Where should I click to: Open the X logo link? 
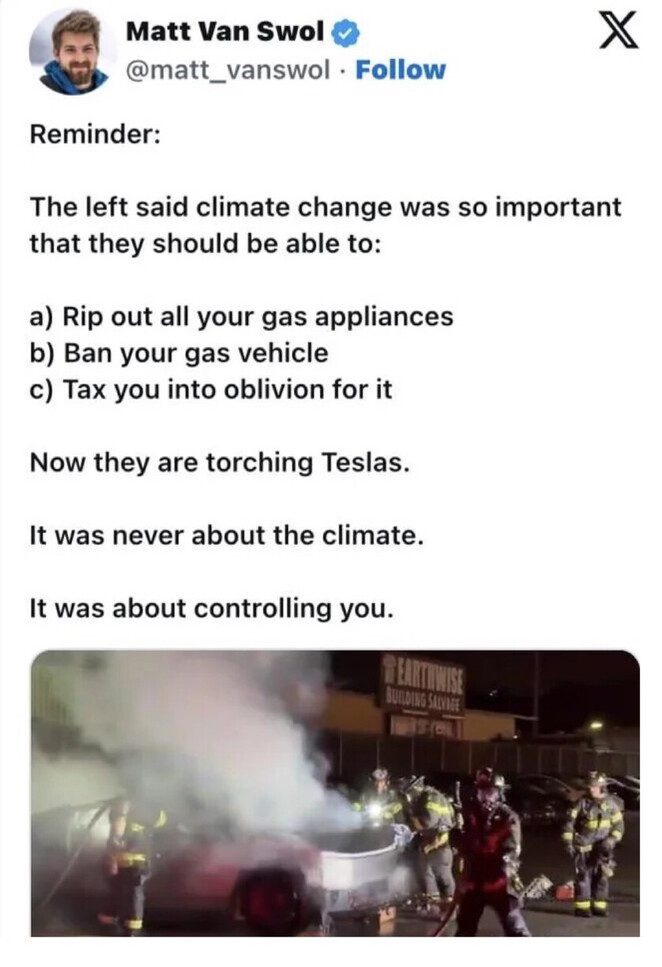617,36
